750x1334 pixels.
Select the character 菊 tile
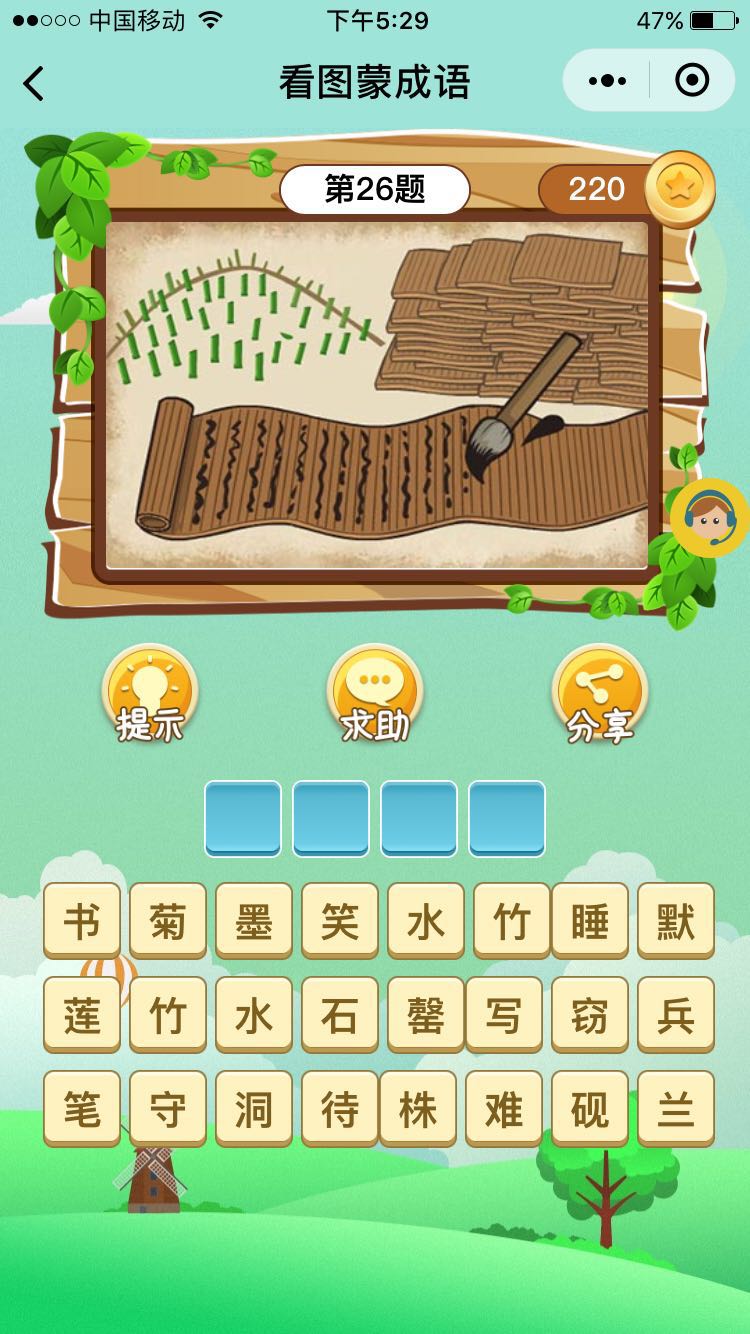point(168,920)
